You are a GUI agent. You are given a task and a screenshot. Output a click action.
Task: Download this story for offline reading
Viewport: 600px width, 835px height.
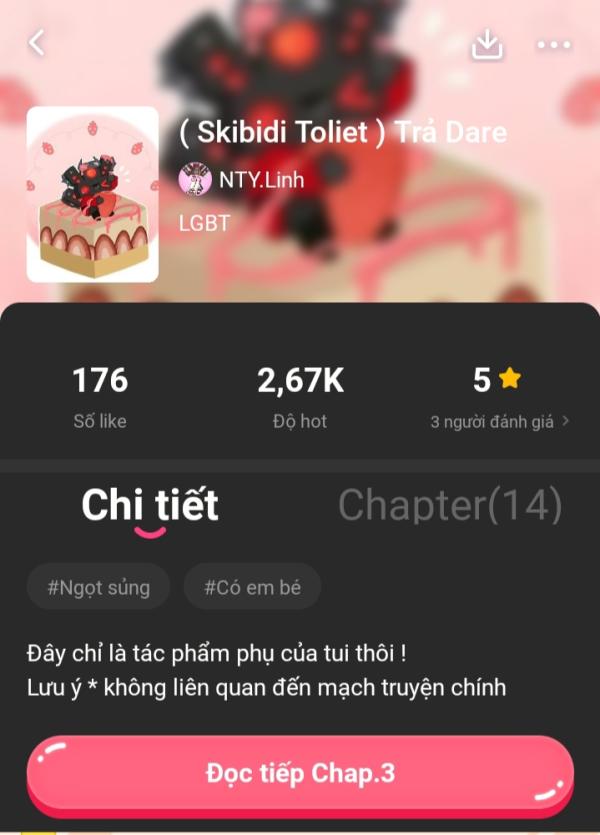click(487, 43)
